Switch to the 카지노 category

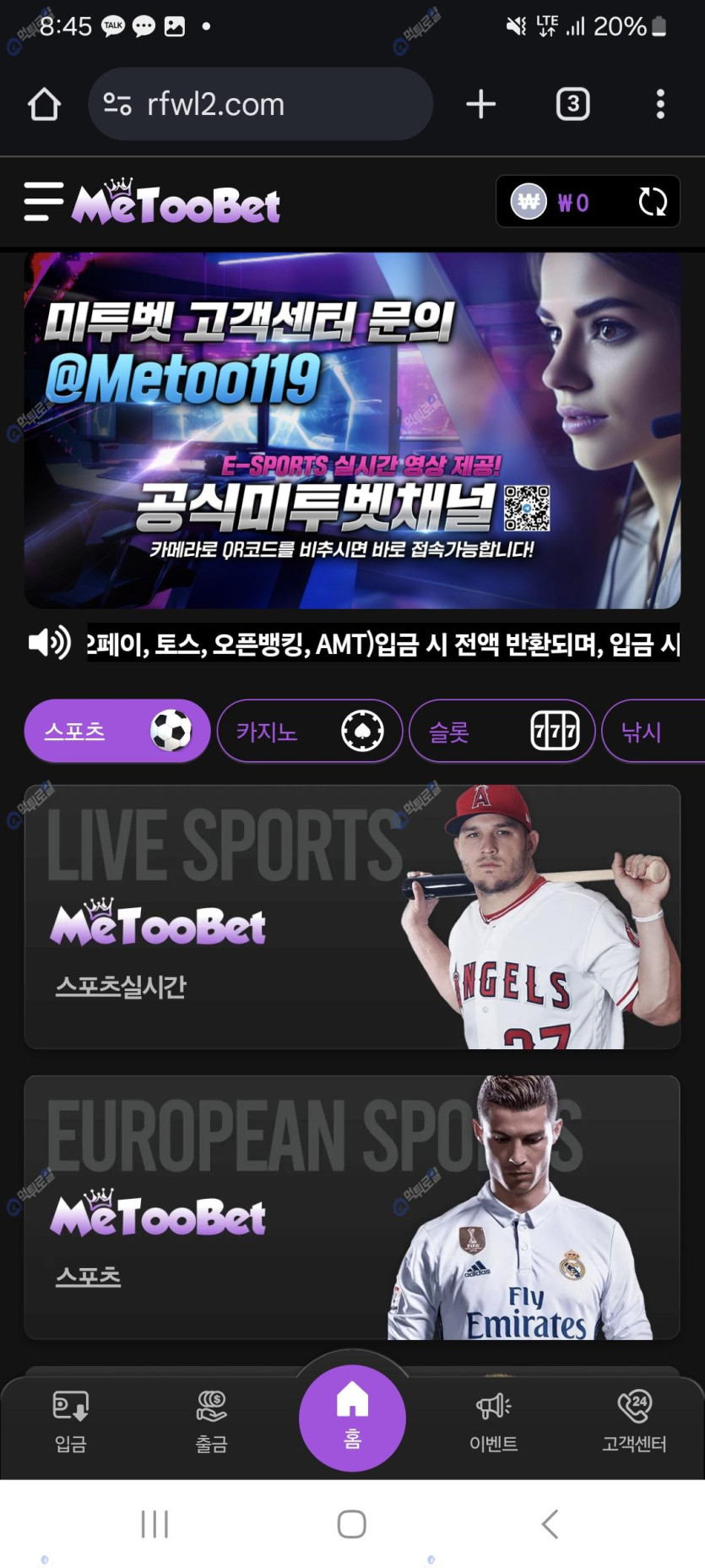(x=309, y=731)
